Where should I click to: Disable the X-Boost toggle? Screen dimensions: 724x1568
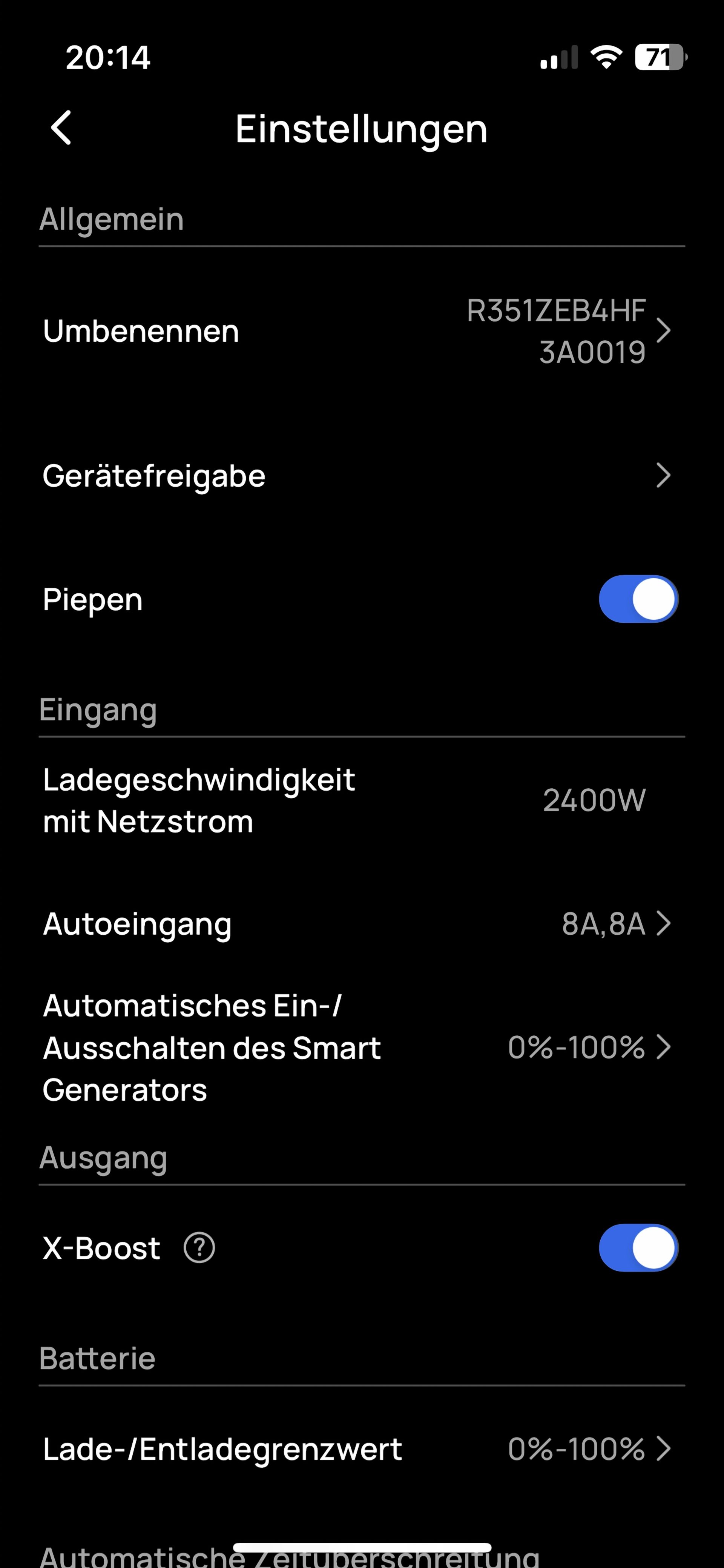[638, 1248]
